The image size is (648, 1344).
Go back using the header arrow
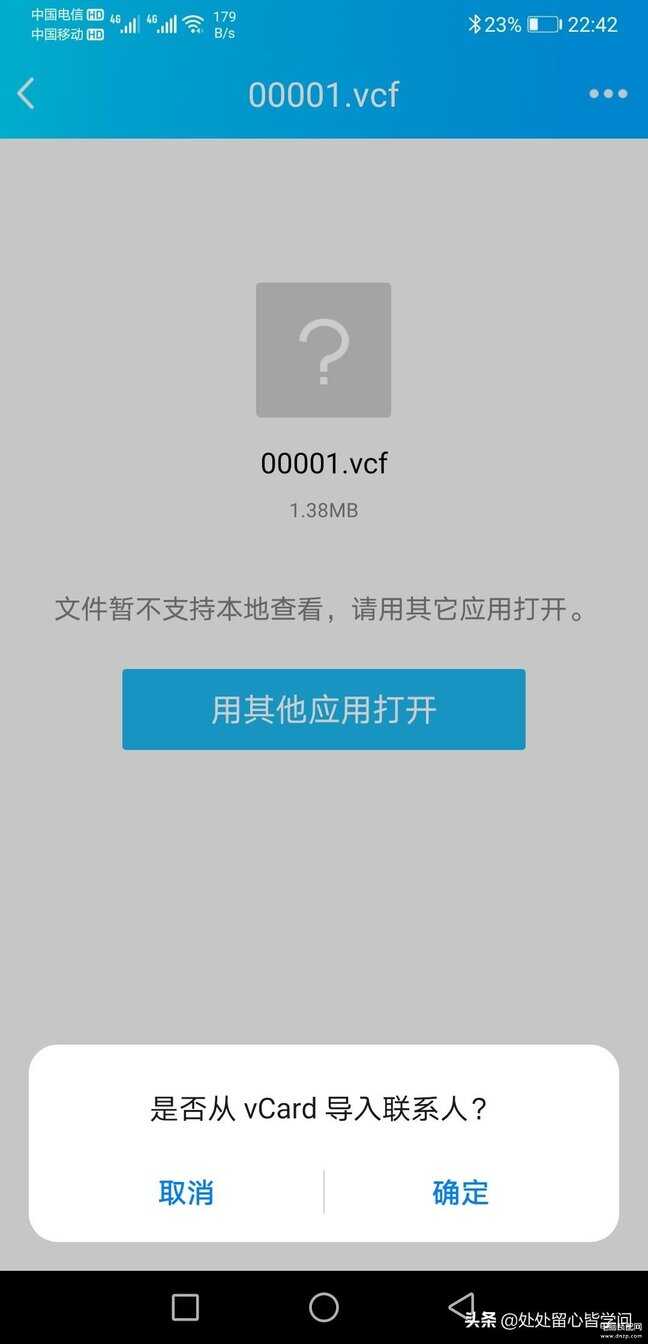27,94
